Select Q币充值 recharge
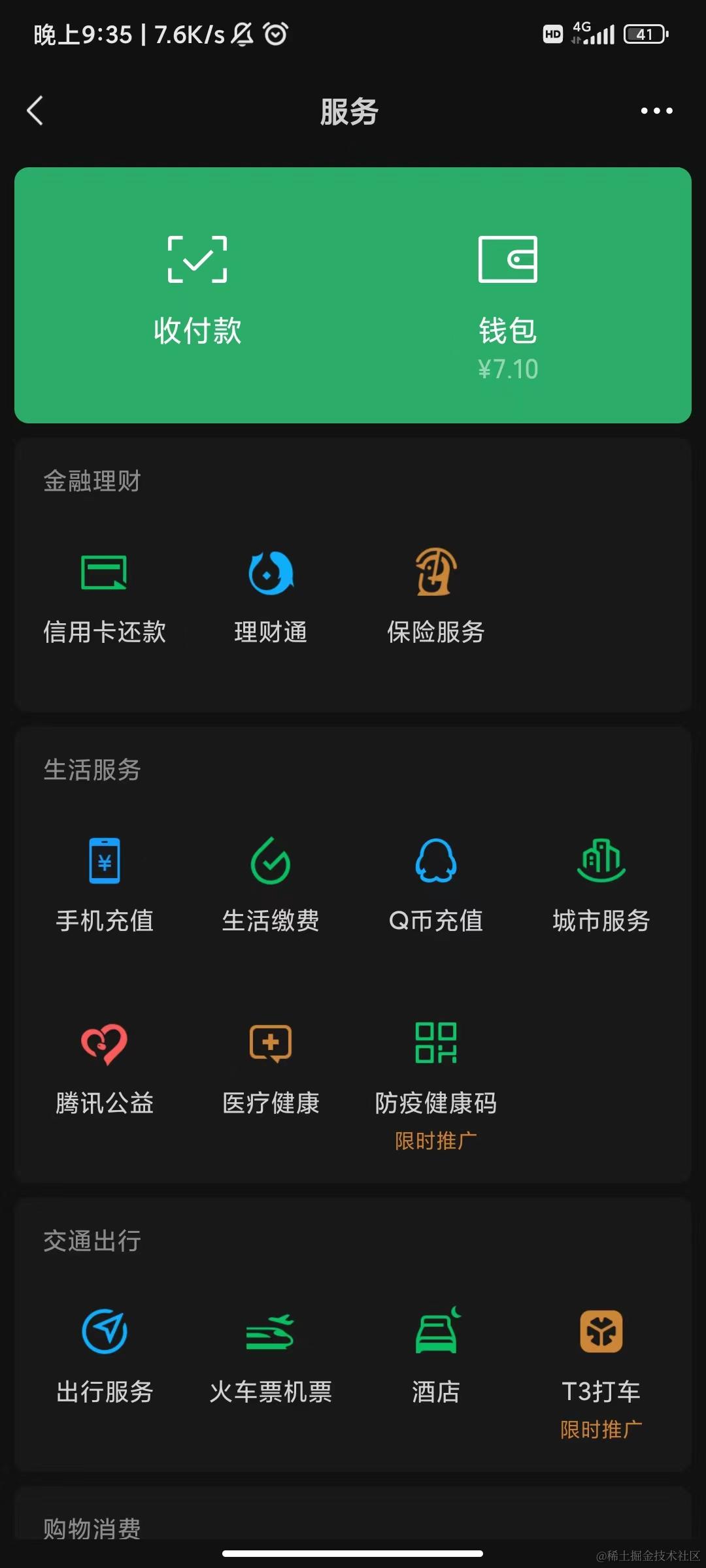Viewport: 706px width, 1568px height. [x=436, y=884]
